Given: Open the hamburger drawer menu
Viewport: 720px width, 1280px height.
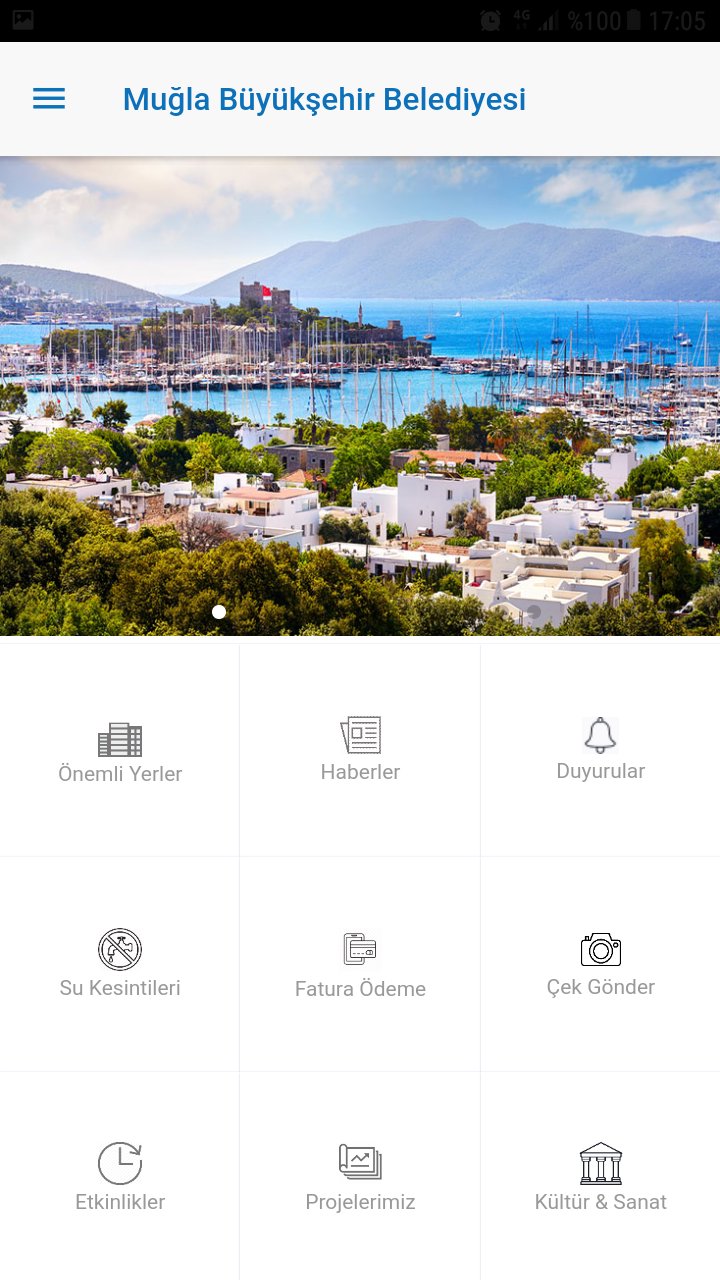Looking at the screenshot, I should (x=49, y=99).
